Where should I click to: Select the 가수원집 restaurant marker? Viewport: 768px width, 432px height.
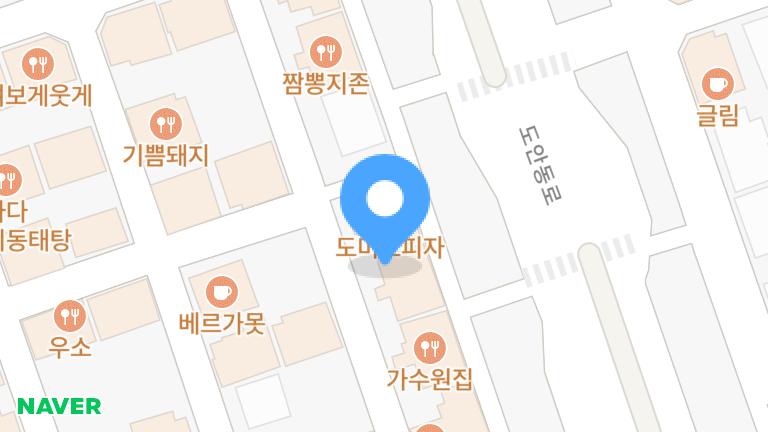(x=429, y=348)
